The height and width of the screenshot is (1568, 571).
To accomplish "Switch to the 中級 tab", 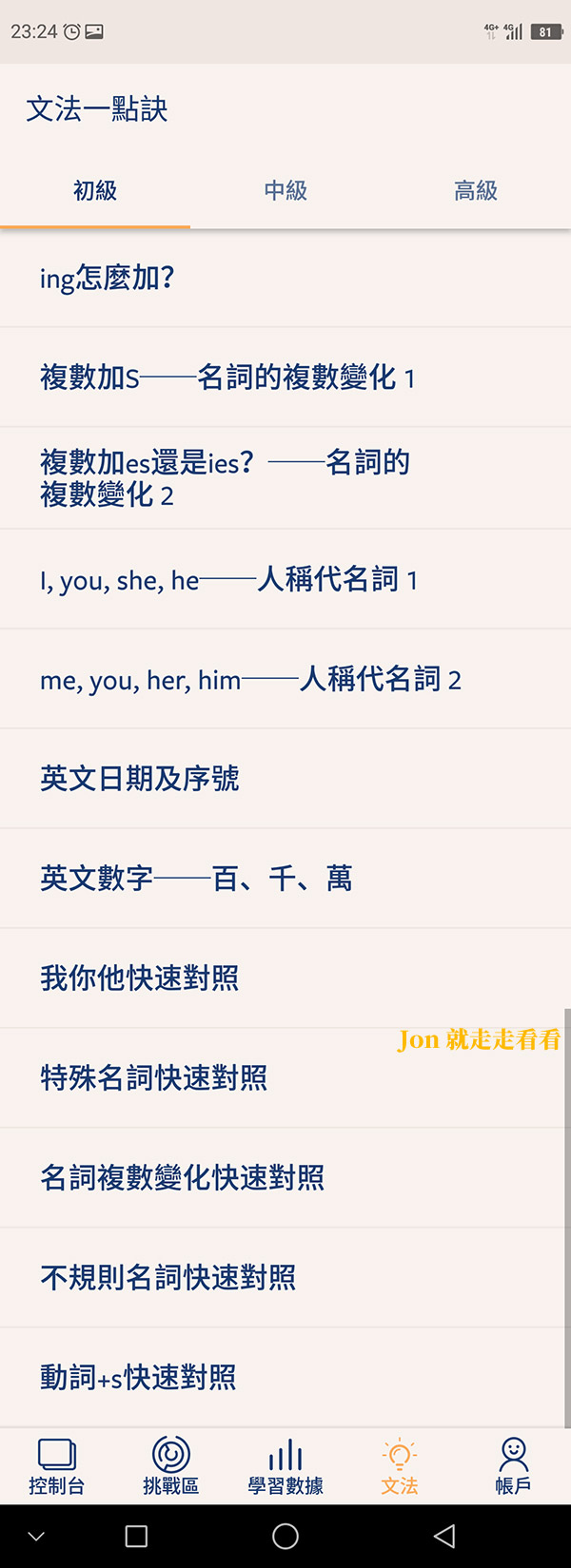I will click(285, 190).
